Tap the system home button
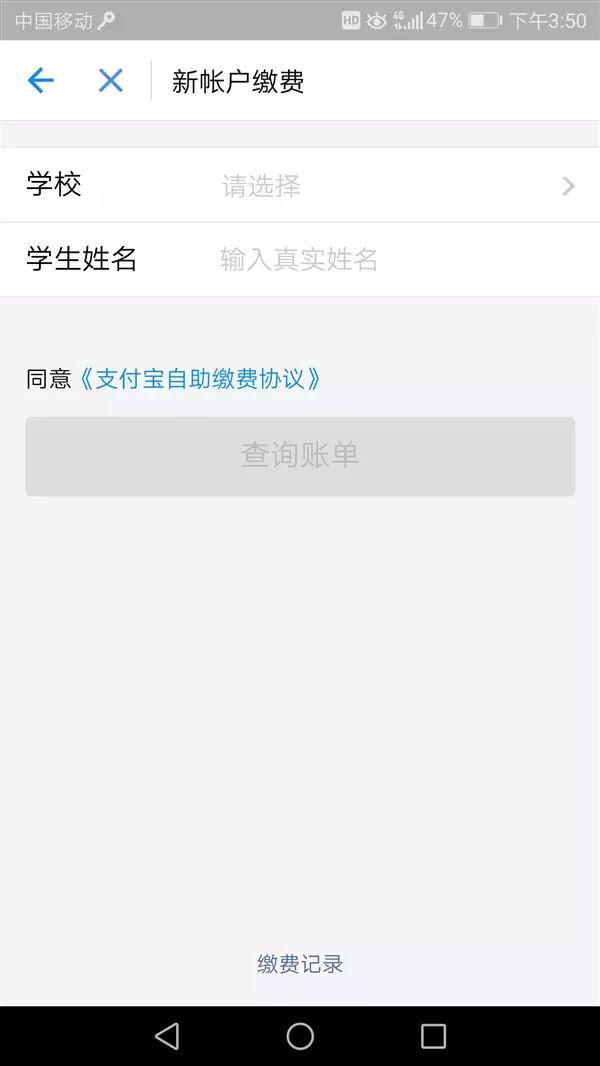Screen dimensions: 600x1066 [300, 1036]
